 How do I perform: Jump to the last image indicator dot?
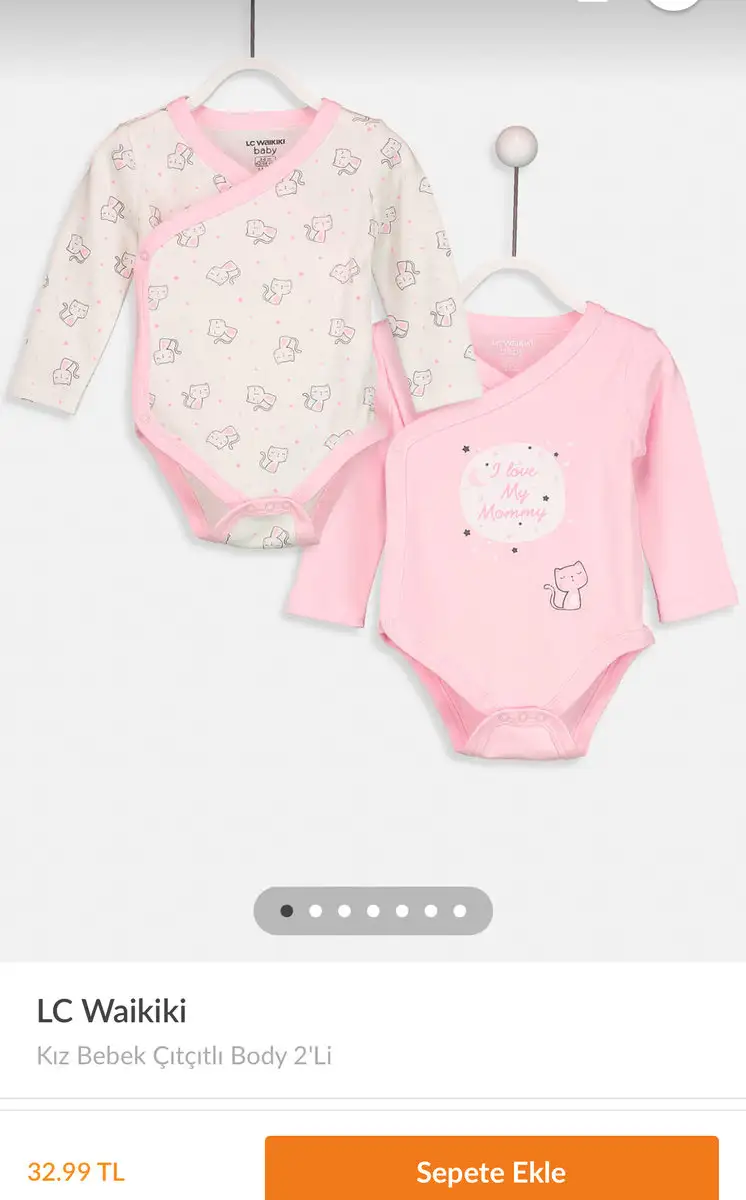click(459, 911)
